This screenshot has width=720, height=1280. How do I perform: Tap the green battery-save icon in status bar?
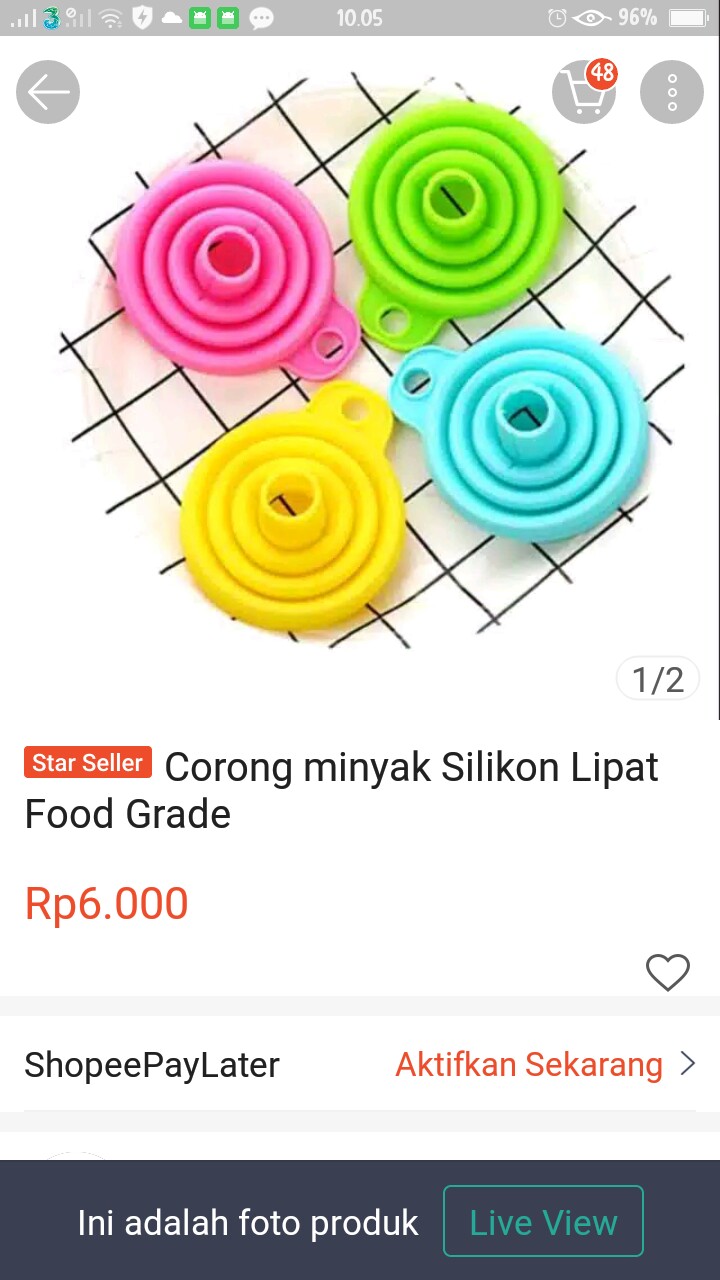200,17
